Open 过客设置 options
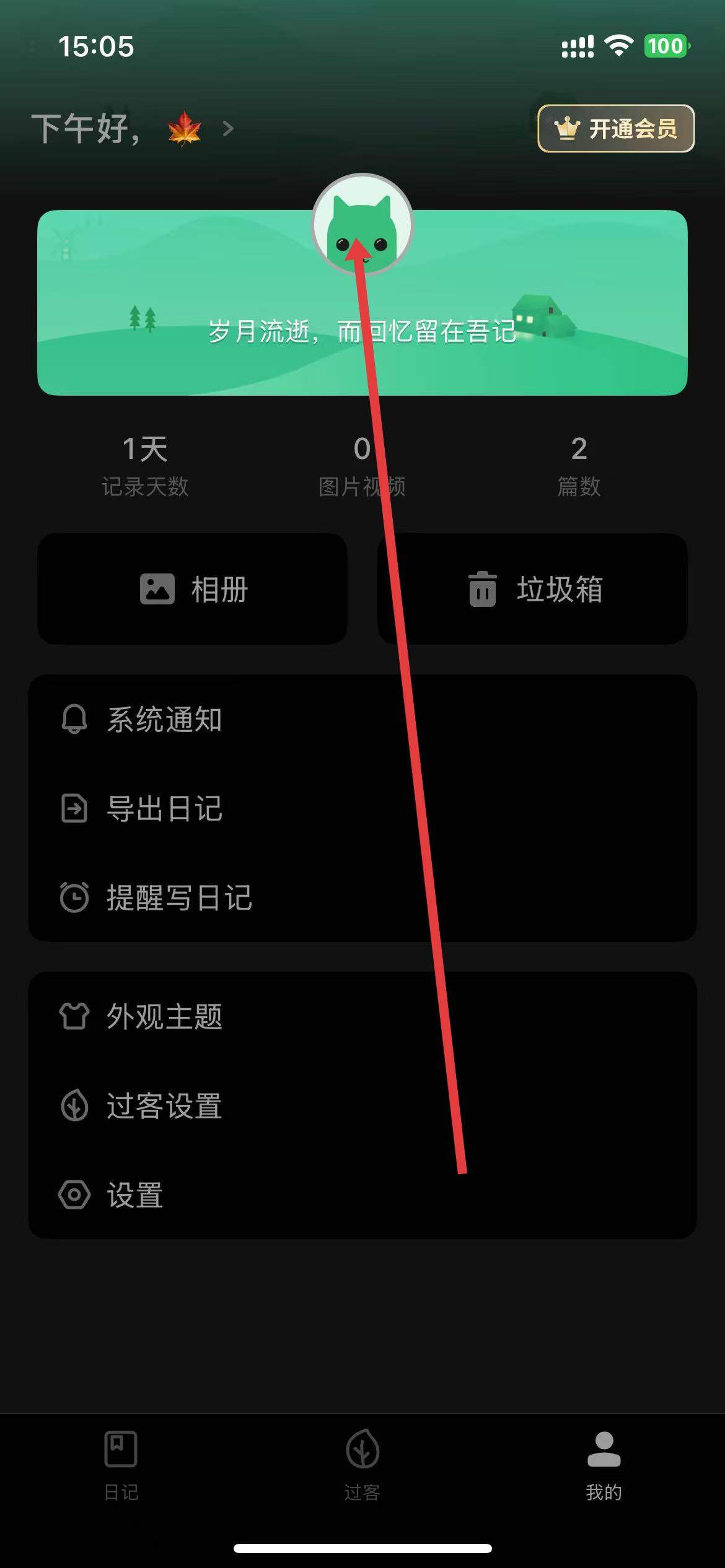Viewport: 725px width, 1568px height. [x=362, y=1106]
